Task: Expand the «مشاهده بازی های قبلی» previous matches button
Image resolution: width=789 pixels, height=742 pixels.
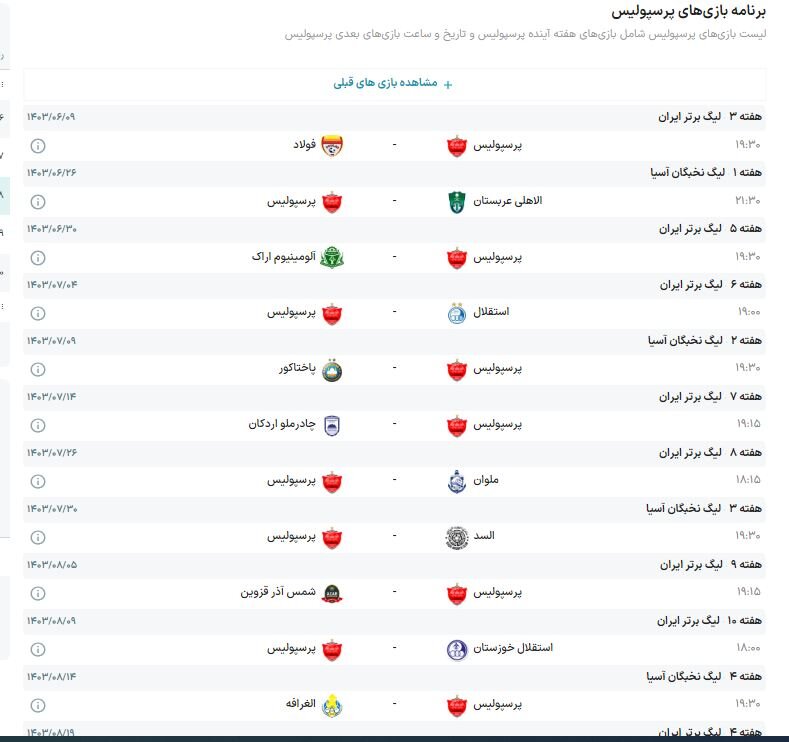Action: tap(394, 84)
